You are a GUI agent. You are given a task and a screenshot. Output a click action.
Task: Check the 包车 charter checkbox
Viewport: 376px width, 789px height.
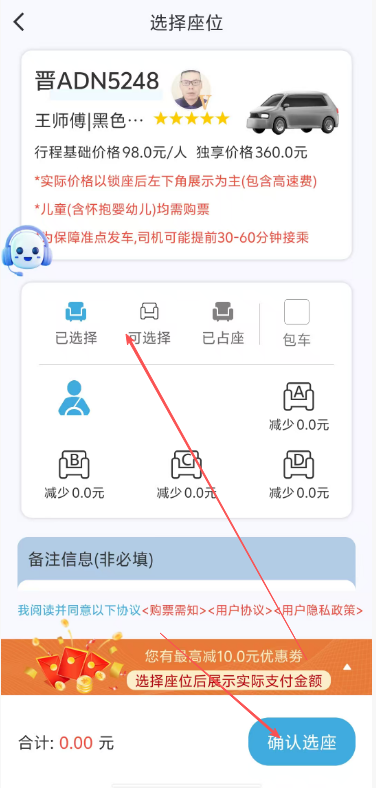(x=297, y=312)
